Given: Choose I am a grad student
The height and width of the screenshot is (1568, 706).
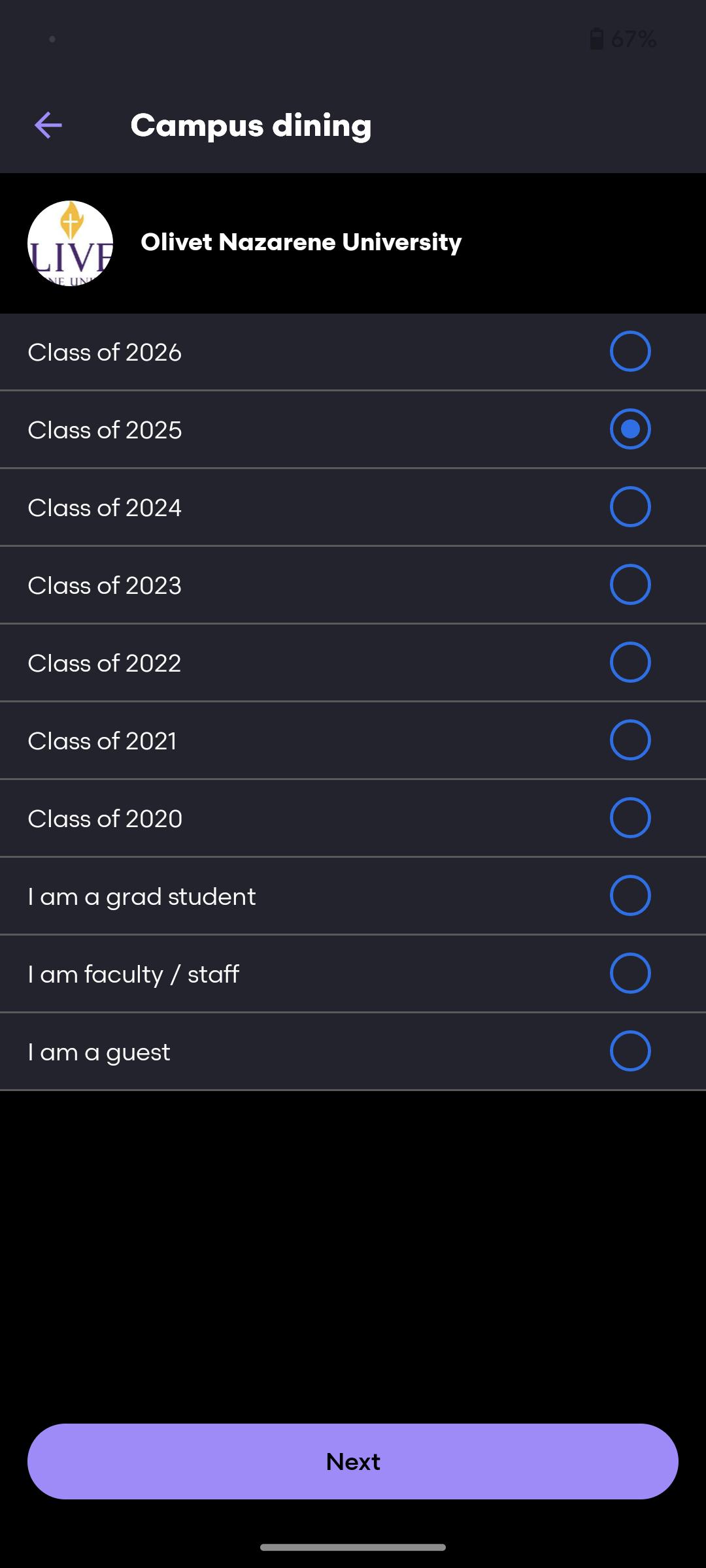Looking at the screenshot, I should coord(353,896).
